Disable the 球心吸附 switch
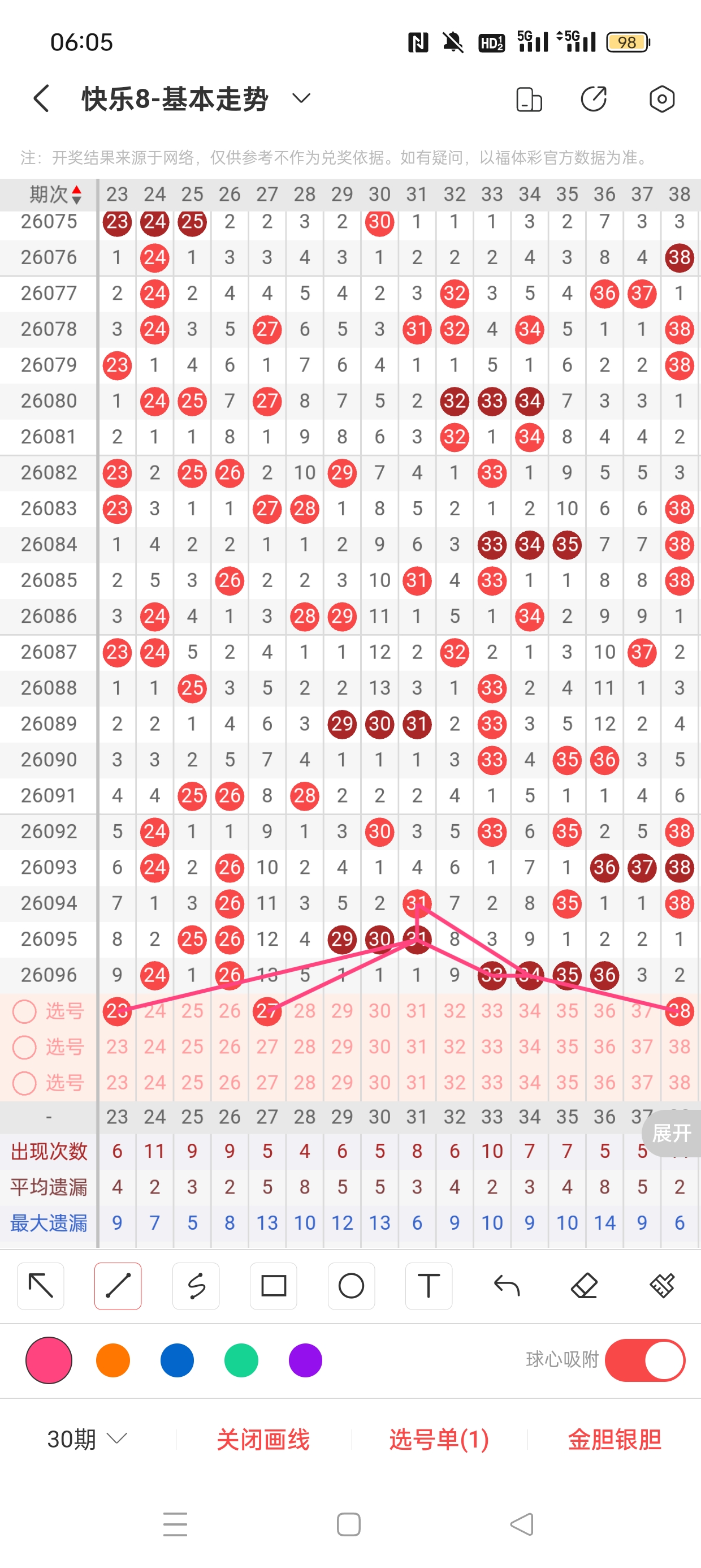701x1568 pixels. 645,1360
